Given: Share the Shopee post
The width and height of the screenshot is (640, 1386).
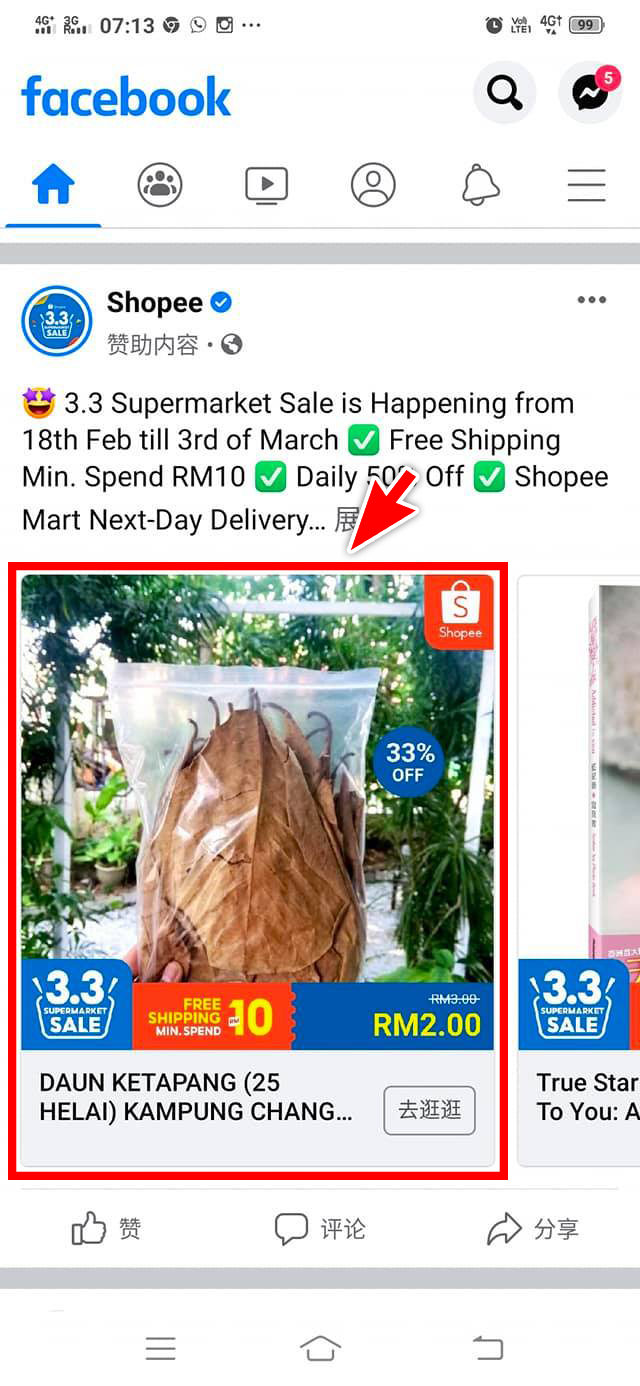Looking at the screenshot, I should [533, 1229].
